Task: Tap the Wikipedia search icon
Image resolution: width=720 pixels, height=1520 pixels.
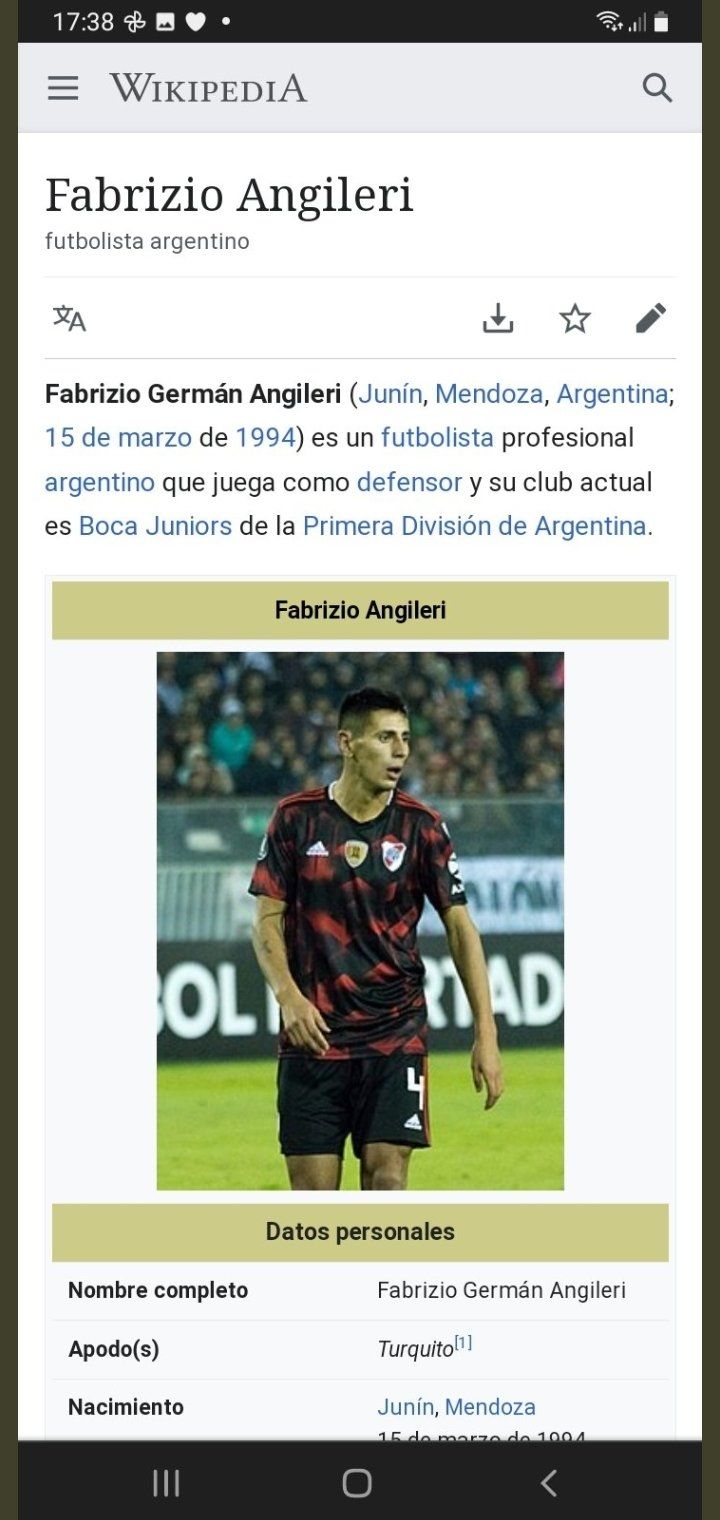Action: [657, 88]
